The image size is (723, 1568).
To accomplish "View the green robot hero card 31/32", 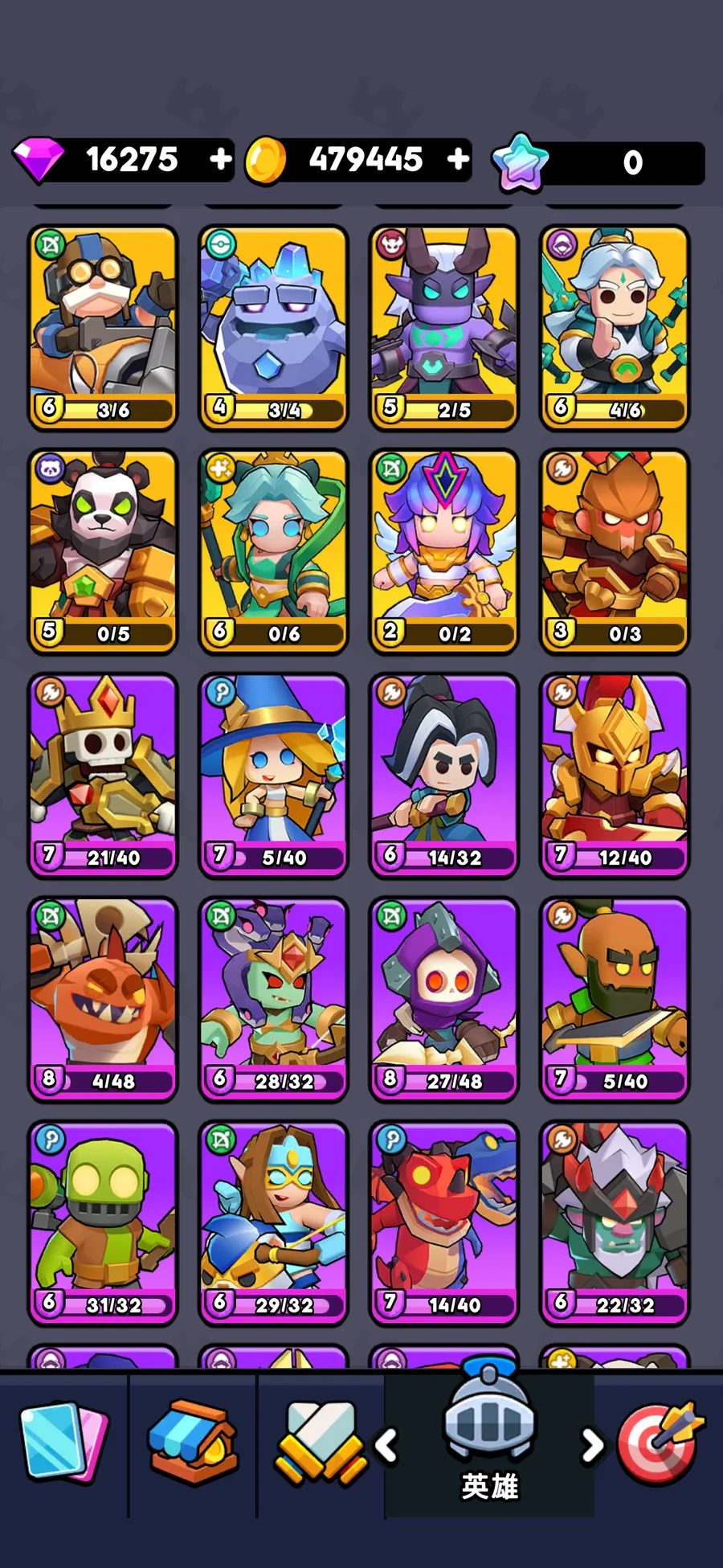I will point(103,1222).
